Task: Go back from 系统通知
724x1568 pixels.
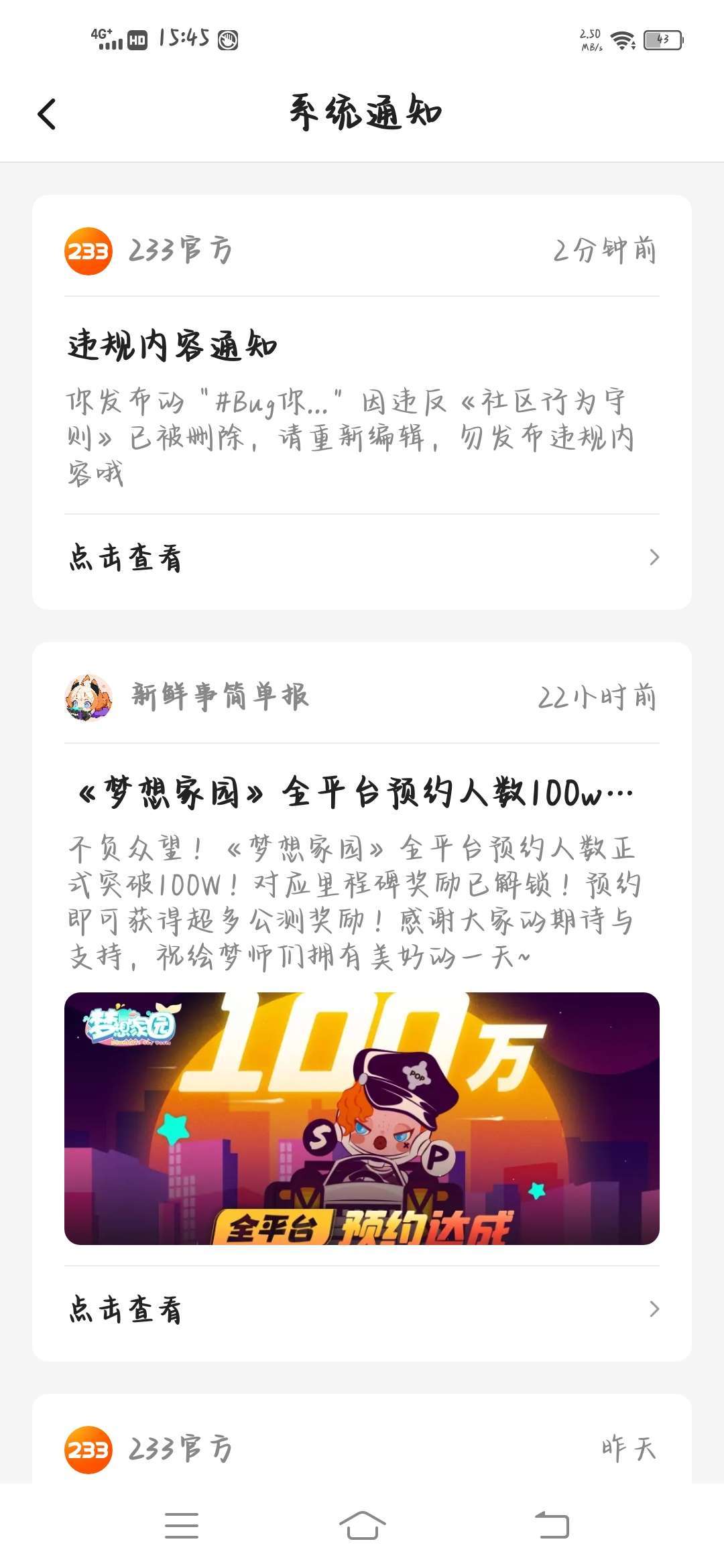Action: 47,114
